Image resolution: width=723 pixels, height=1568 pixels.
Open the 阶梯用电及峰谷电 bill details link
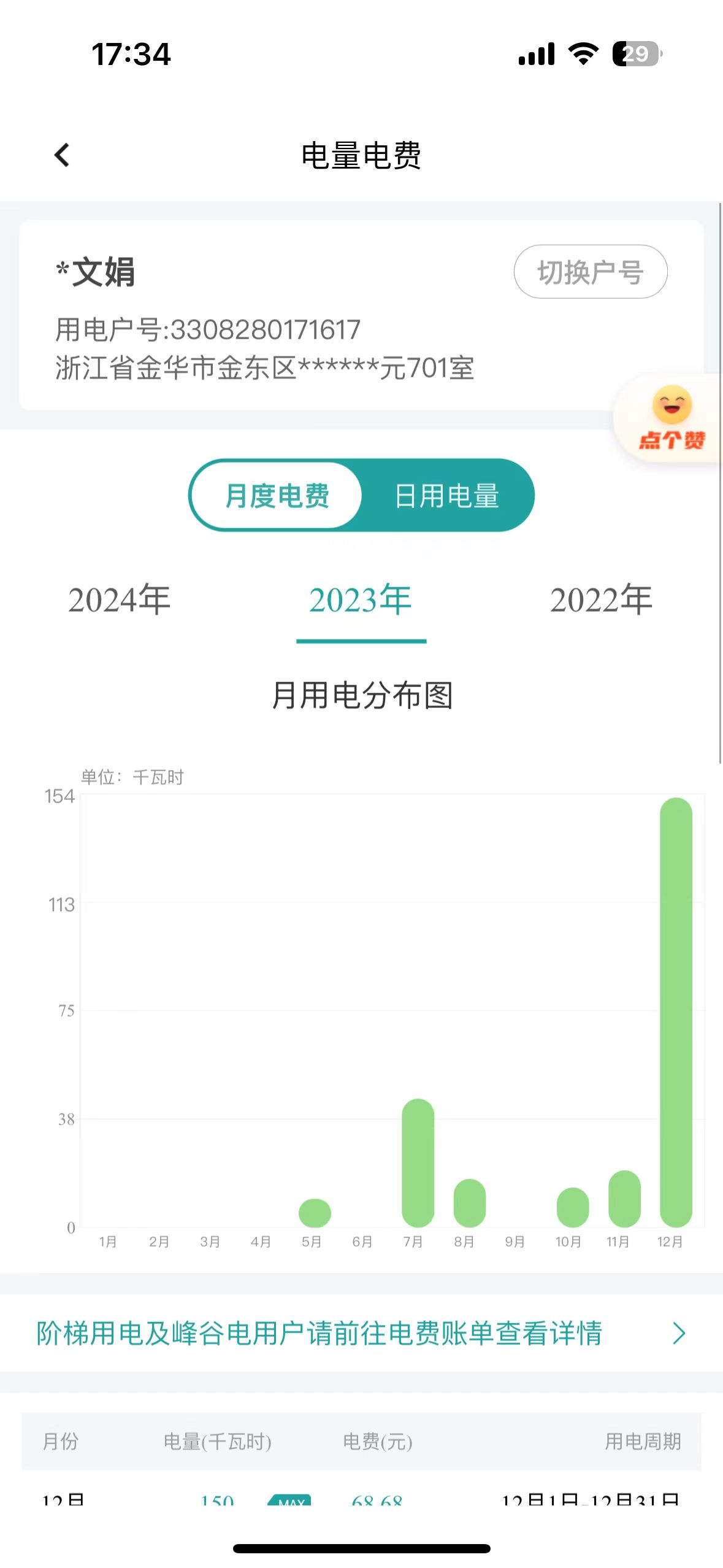point(361,1333)
